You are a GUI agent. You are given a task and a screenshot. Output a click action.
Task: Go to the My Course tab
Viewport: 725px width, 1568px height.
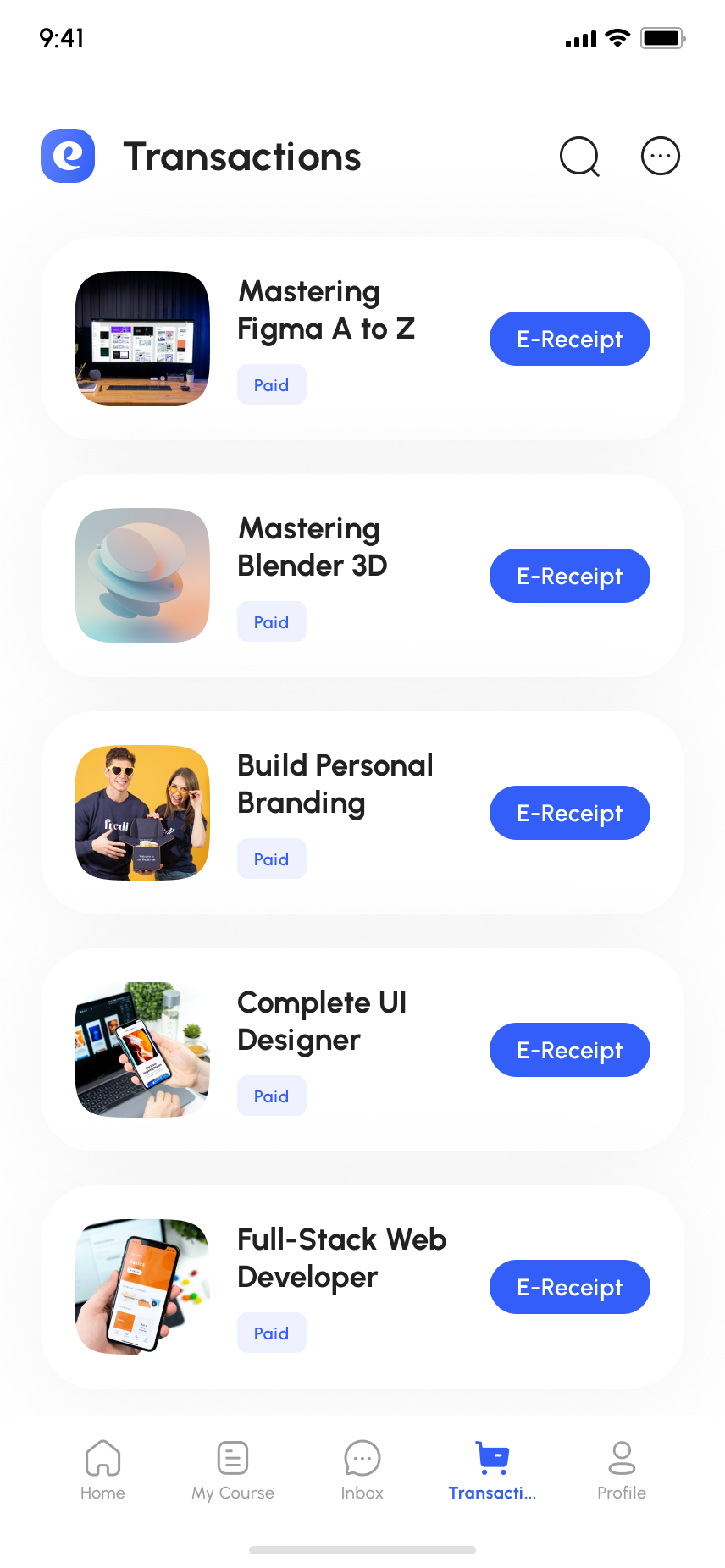(233, 1470)
